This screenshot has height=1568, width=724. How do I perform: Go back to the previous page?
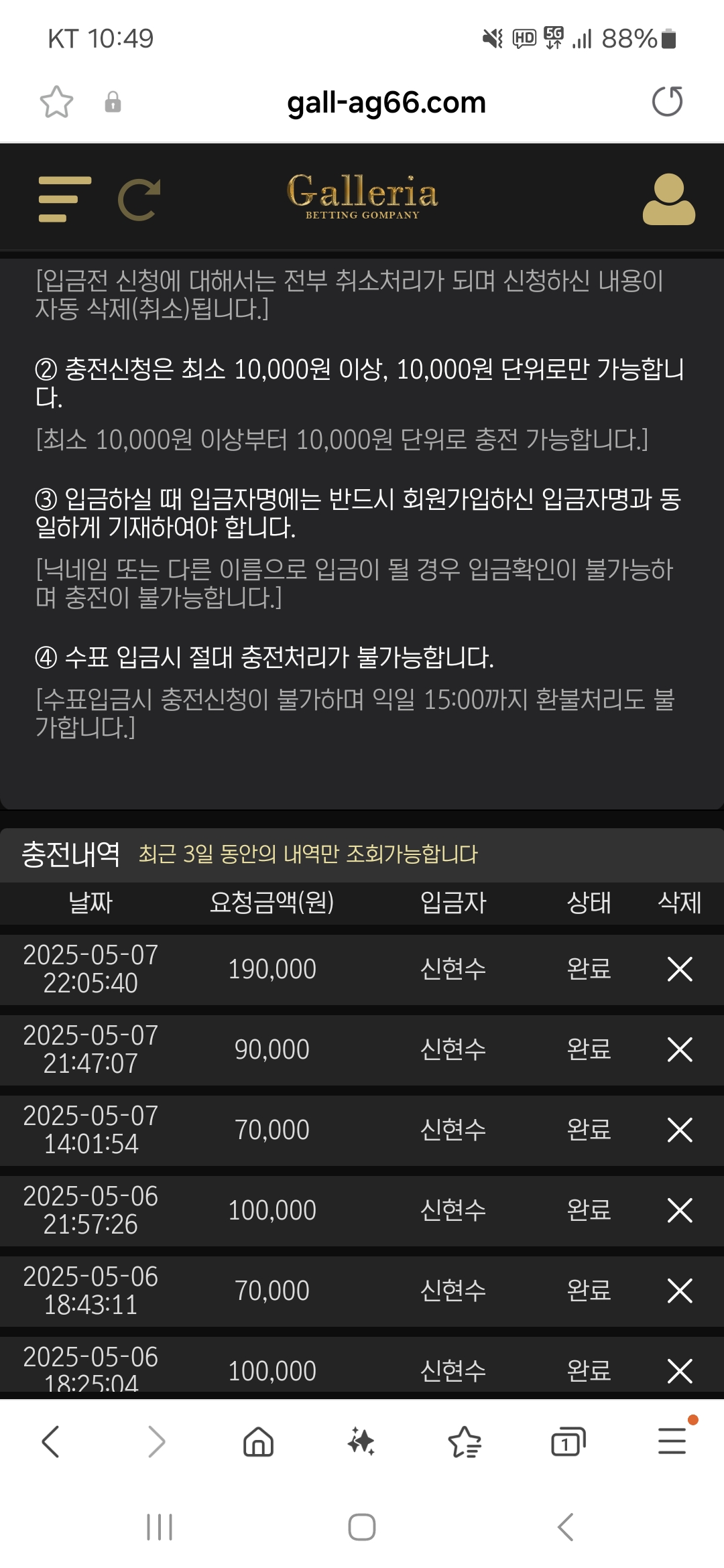pyautogui.click(x=51, y=1441)
